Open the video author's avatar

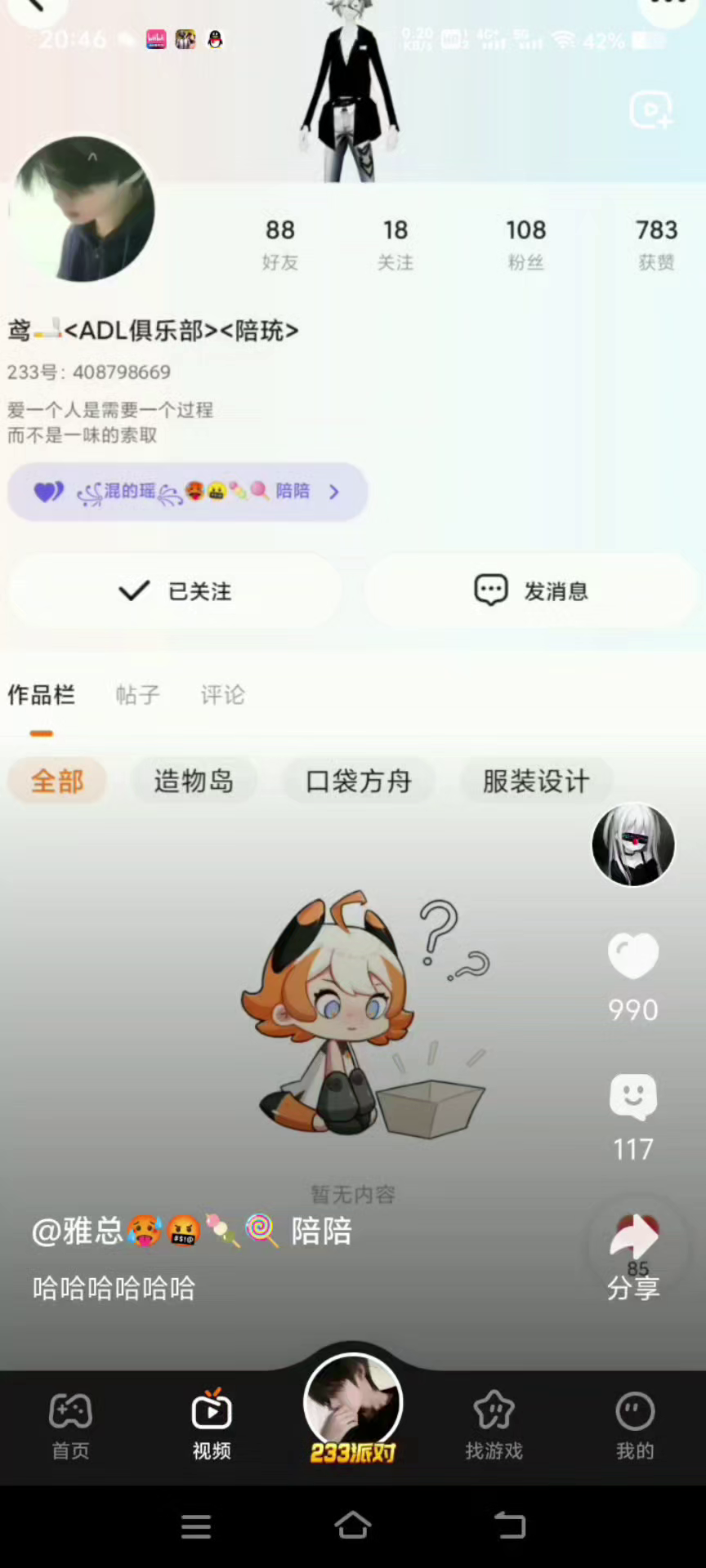tap(633, 845)
